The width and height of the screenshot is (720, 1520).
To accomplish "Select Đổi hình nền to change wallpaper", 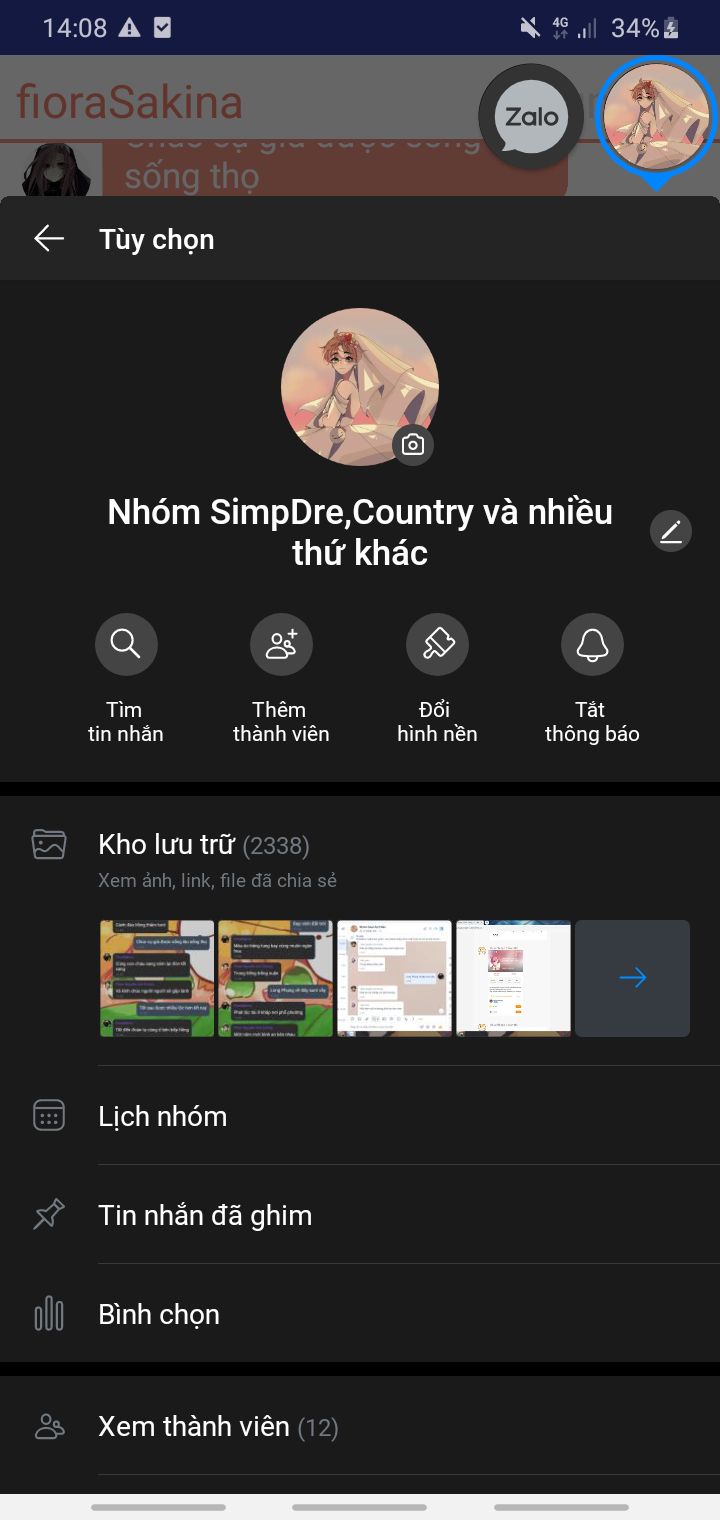I will (x=437, y=645).
